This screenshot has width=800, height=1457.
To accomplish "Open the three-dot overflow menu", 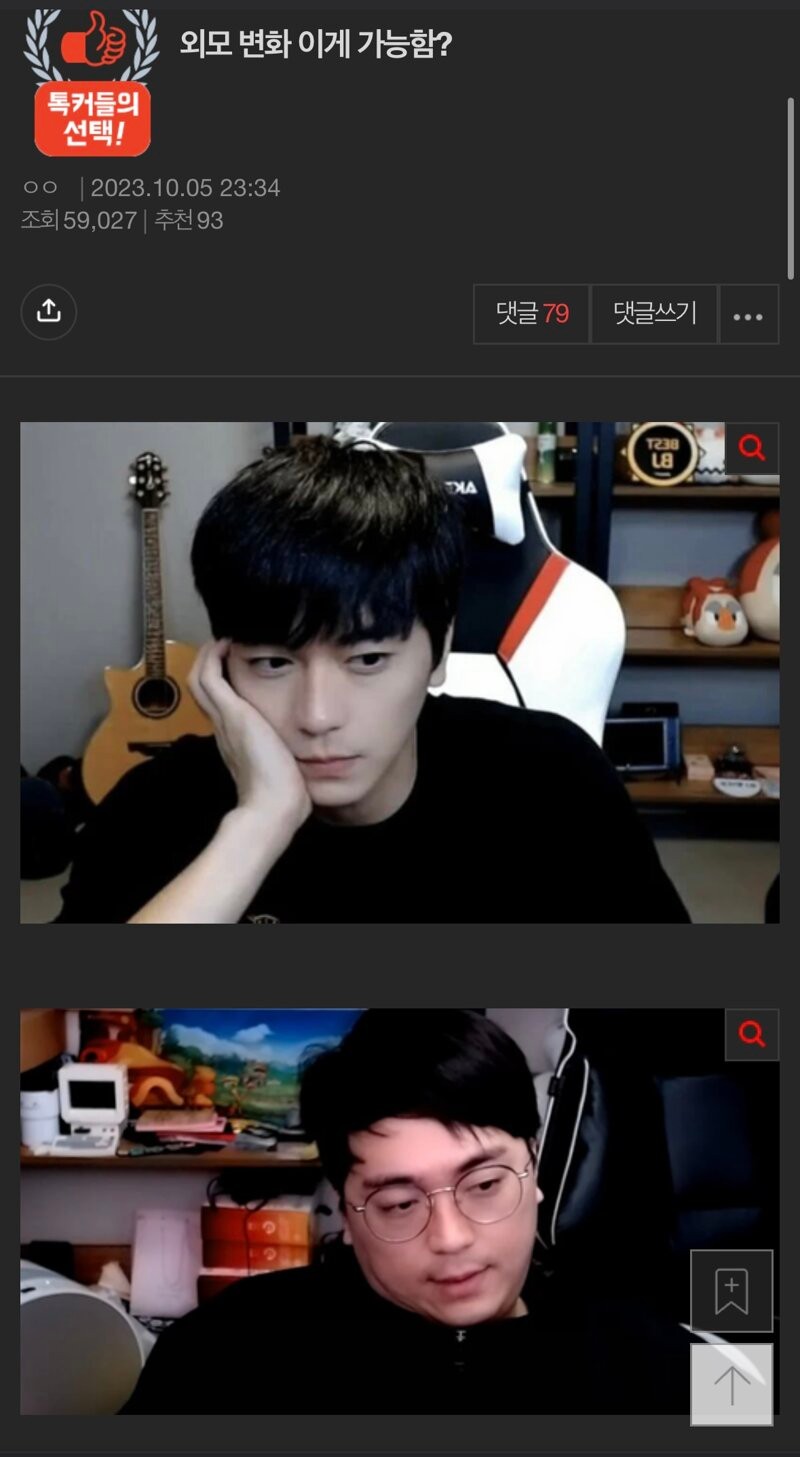I will [x=748, y=314].
